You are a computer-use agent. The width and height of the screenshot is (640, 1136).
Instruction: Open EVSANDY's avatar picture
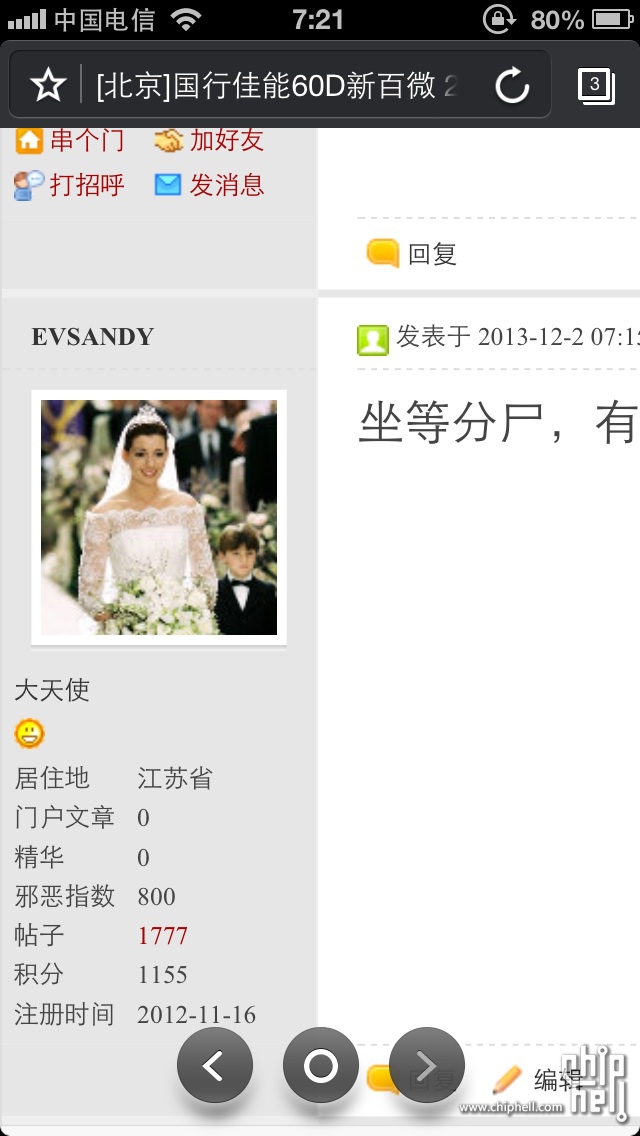coord(159,517)
